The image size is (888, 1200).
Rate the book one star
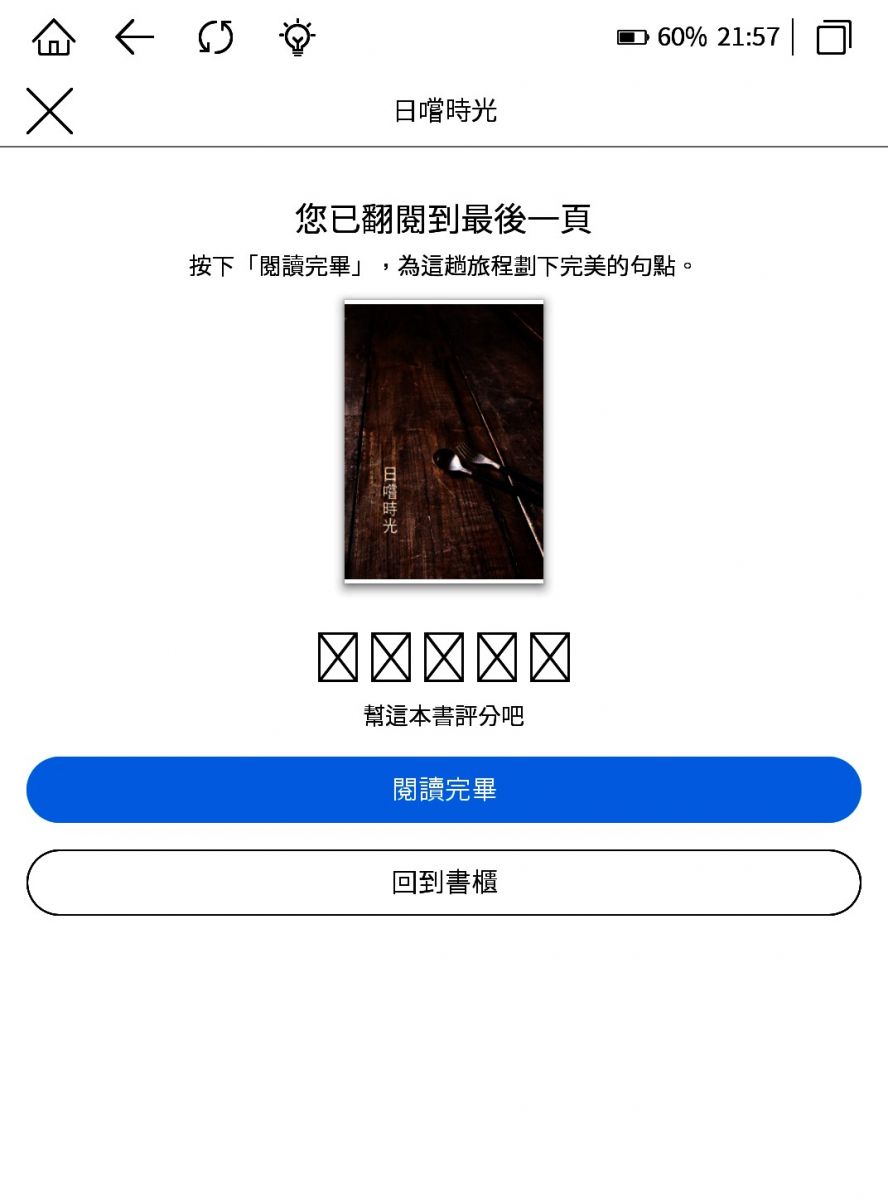pos(338,658)
